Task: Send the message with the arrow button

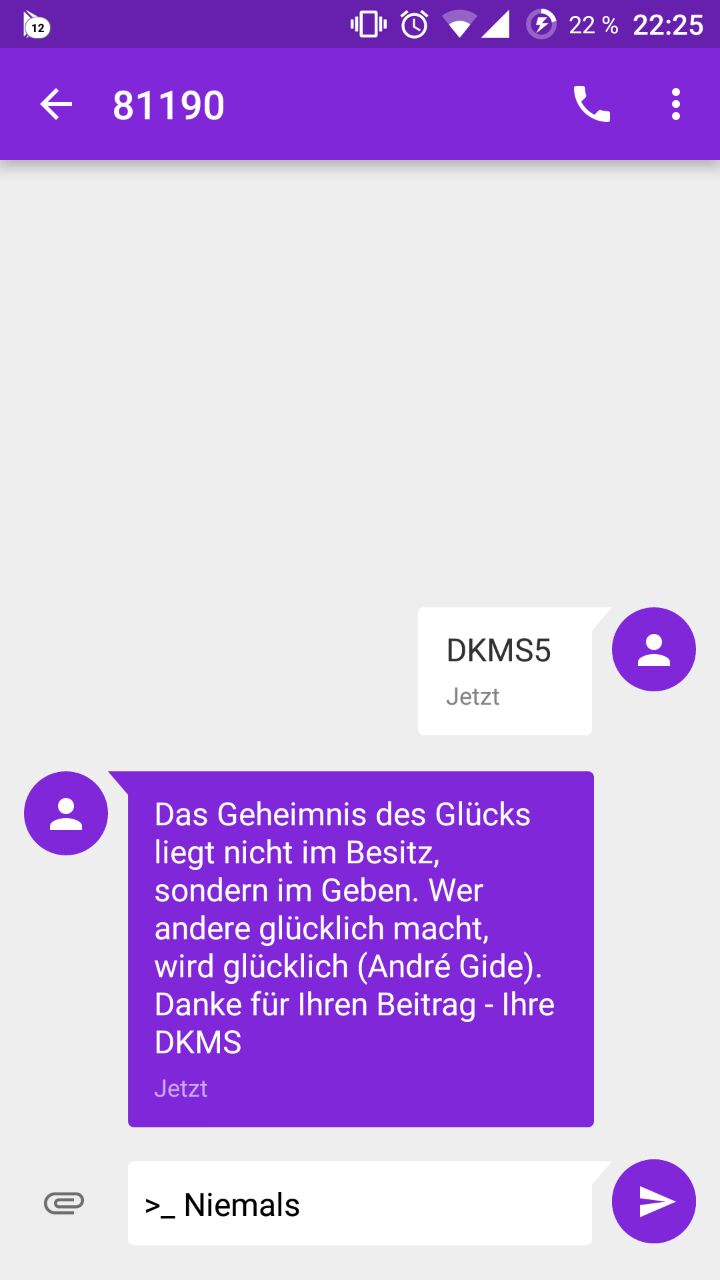Action: click(654, 1201)
